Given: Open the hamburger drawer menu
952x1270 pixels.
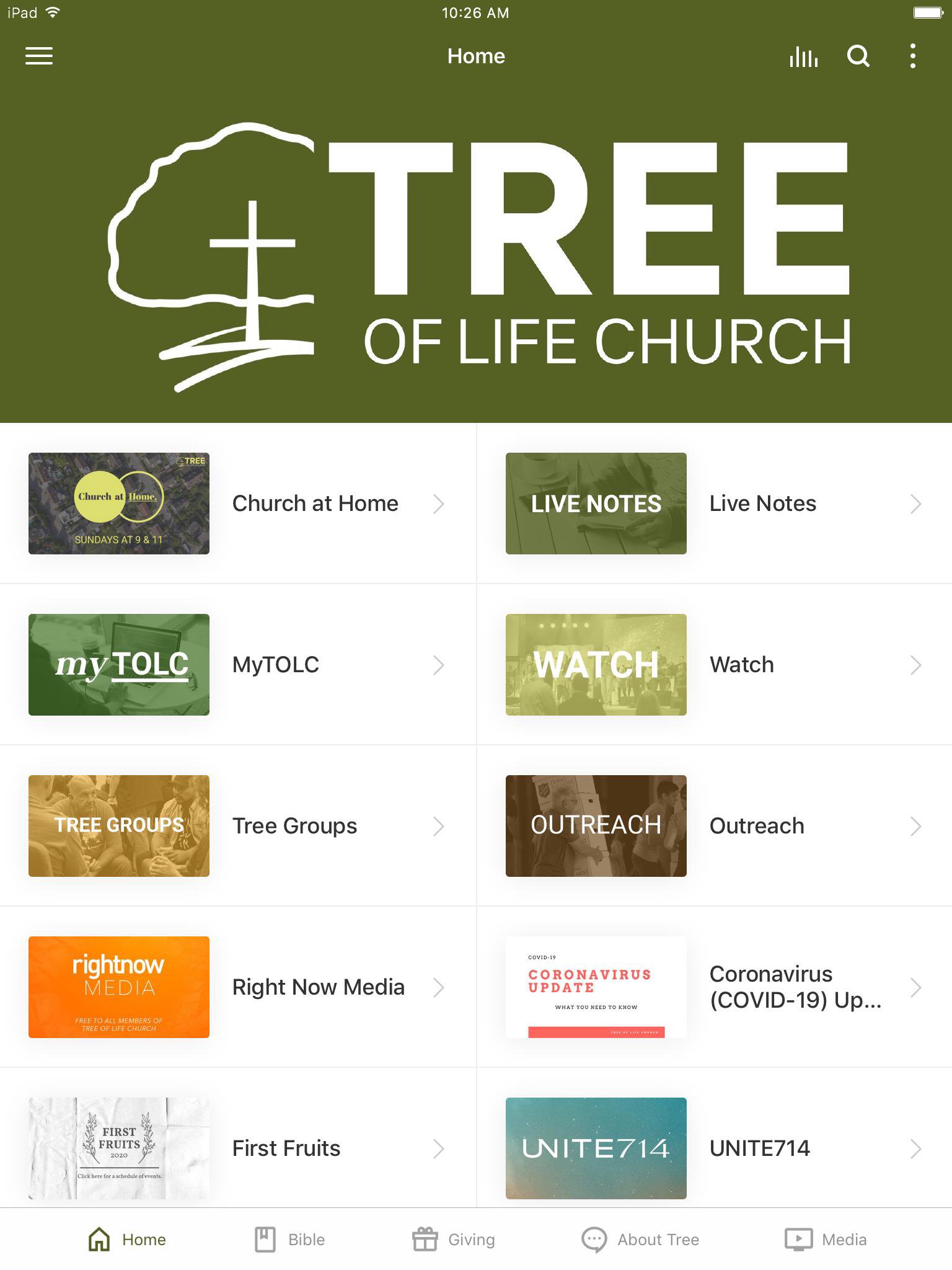Looking at the screenshot, I should pos(39,56).
